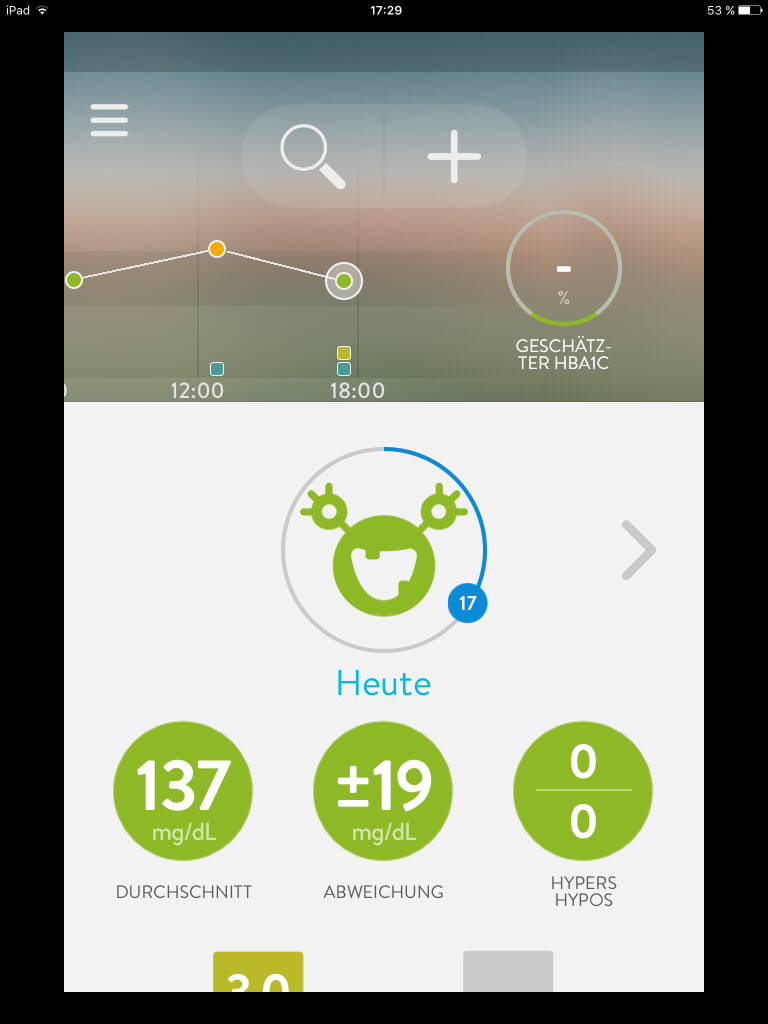Open the 3.0 value tile at the bottom
The height and width of the screenshot is (1024, 768).
point(257,970)
